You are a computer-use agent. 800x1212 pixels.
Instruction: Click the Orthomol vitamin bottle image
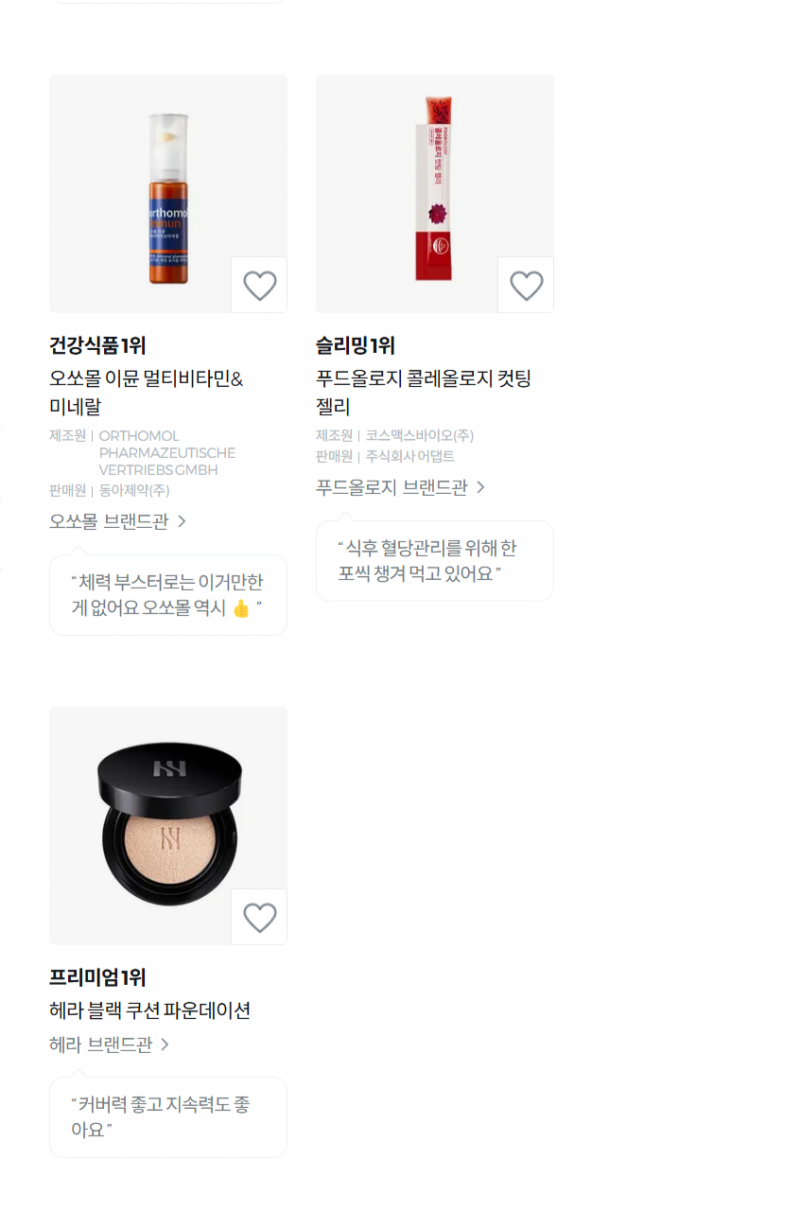pyautogui.click(x=167, y=194)
